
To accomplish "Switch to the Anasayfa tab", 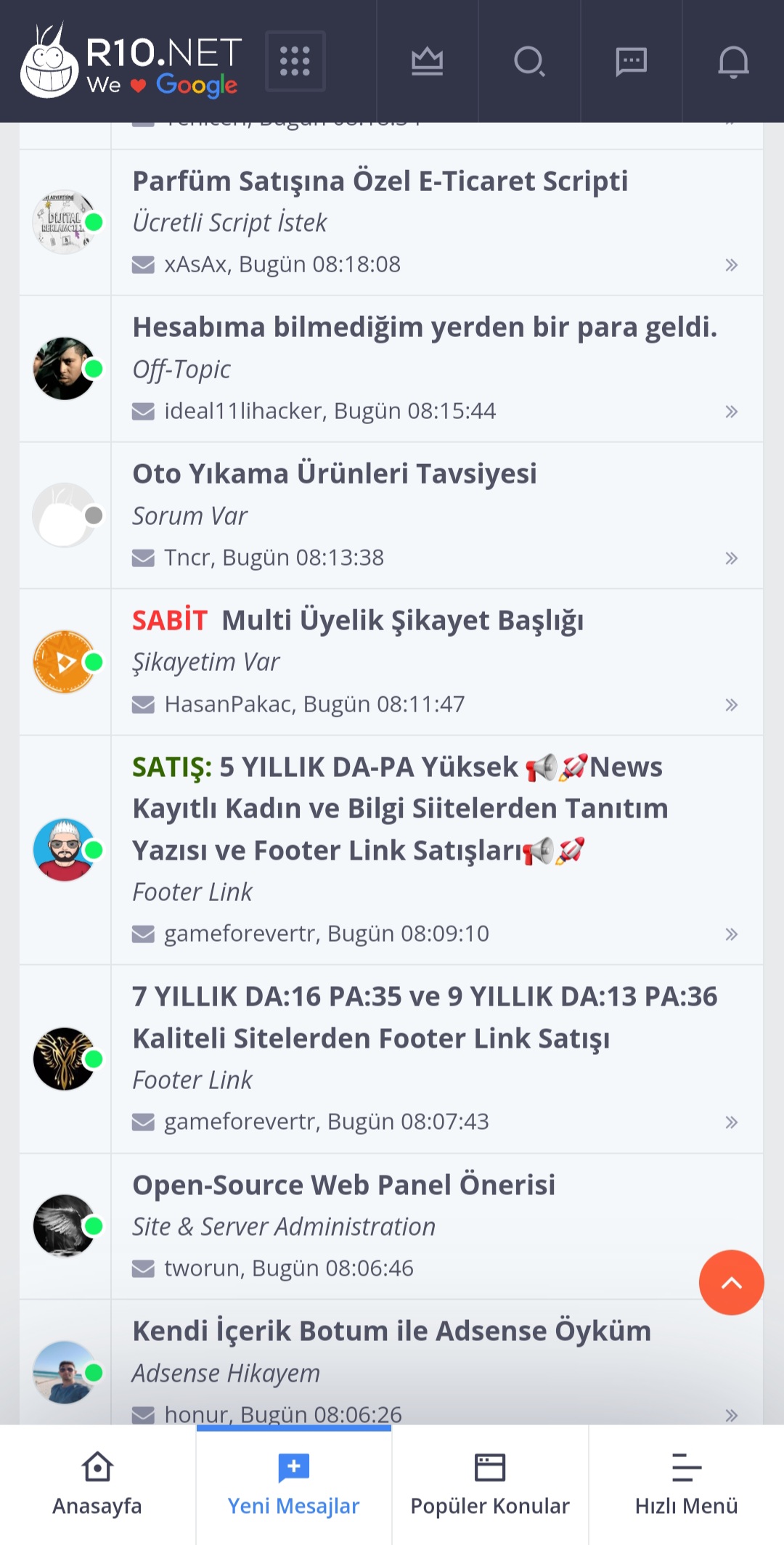I will coord(97,1485).
